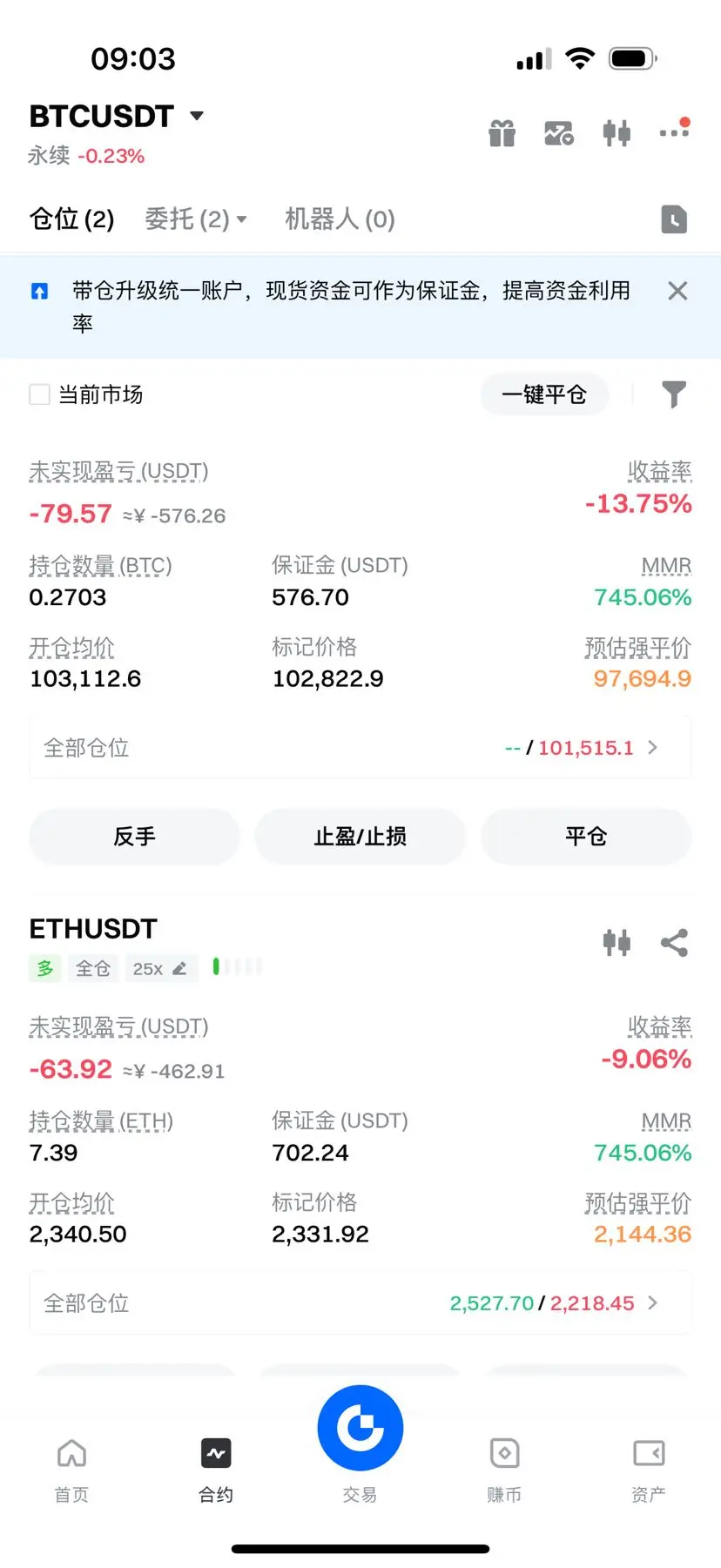Edit the 25x leverage on ETHUSDT
This screenshot has width=721, height=1568.
(160, 969)
